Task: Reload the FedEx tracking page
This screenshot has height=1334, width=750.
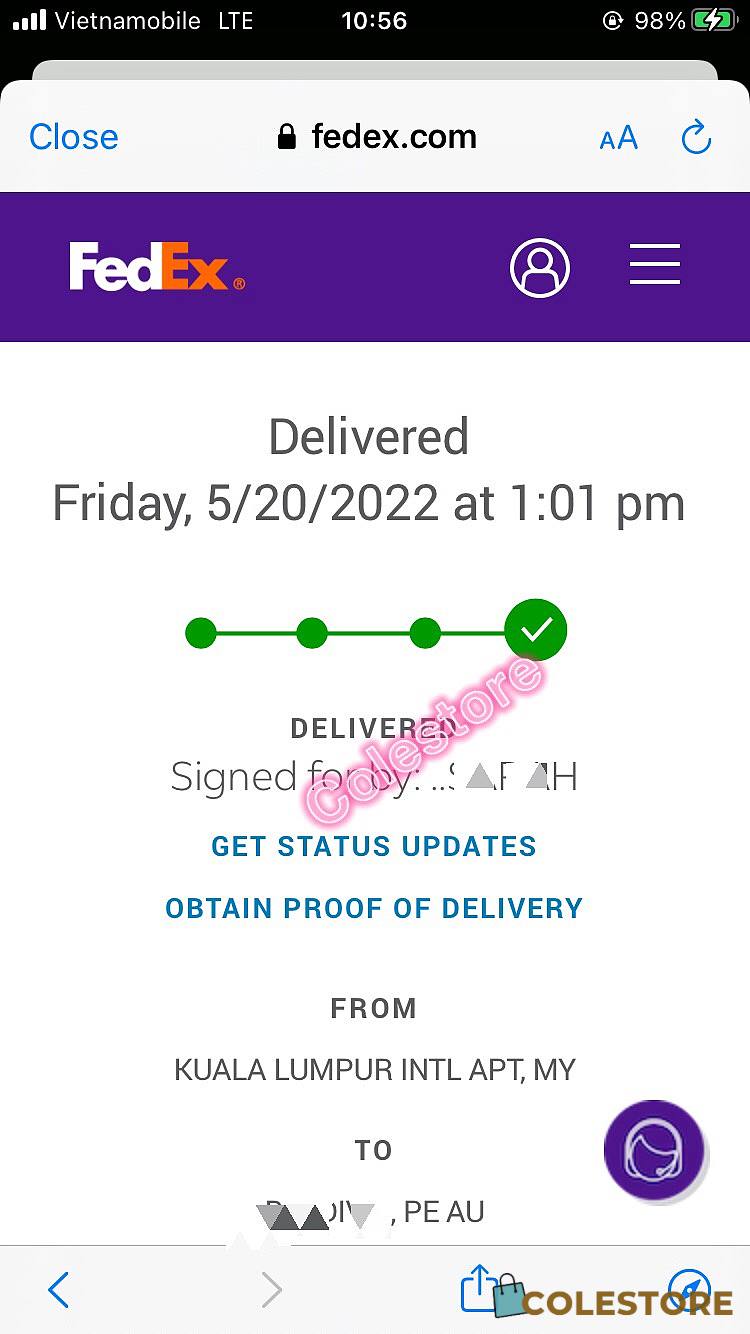Action: click(x=696, y=138)
